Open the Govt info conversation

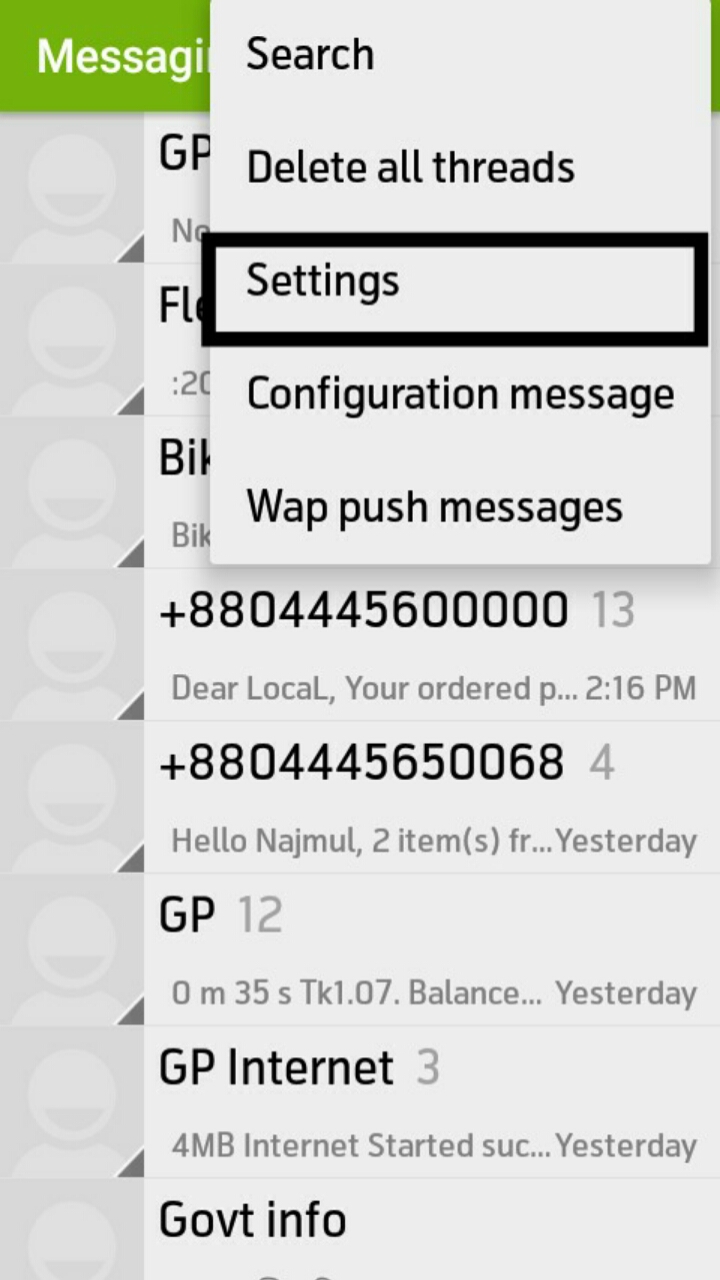pos(430,1230)
